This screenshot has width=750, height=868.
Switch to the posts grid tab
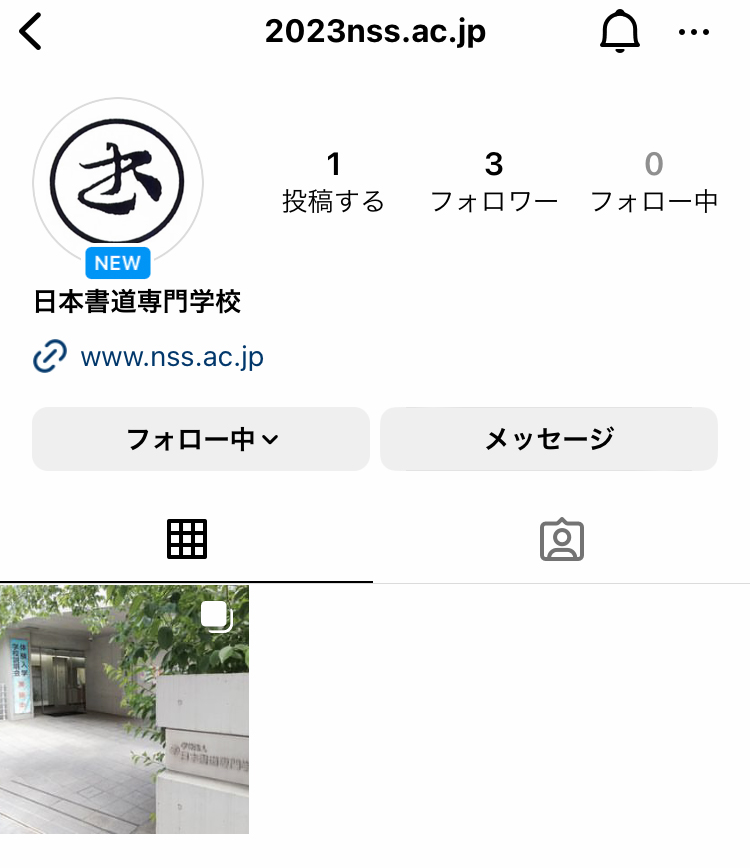pyautogui.click(x=187, y=540)
